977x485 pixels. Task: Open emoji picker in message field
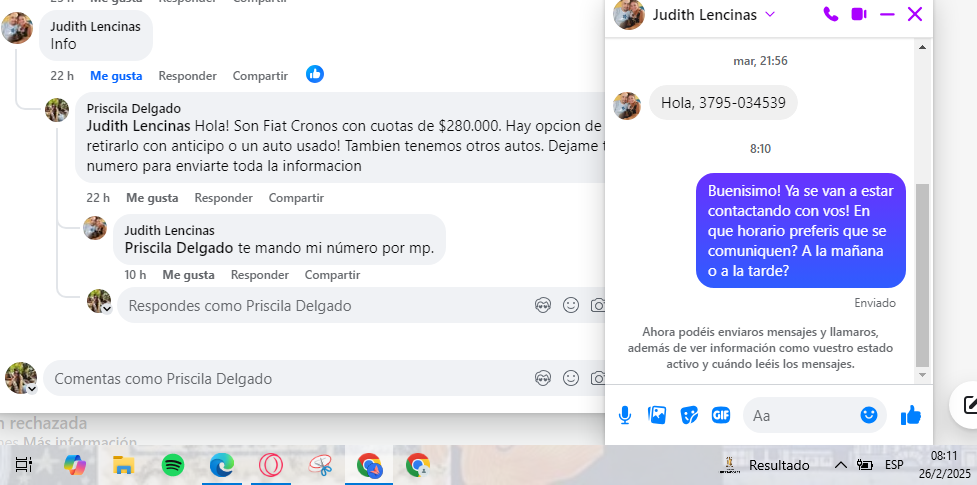(869, 414)
